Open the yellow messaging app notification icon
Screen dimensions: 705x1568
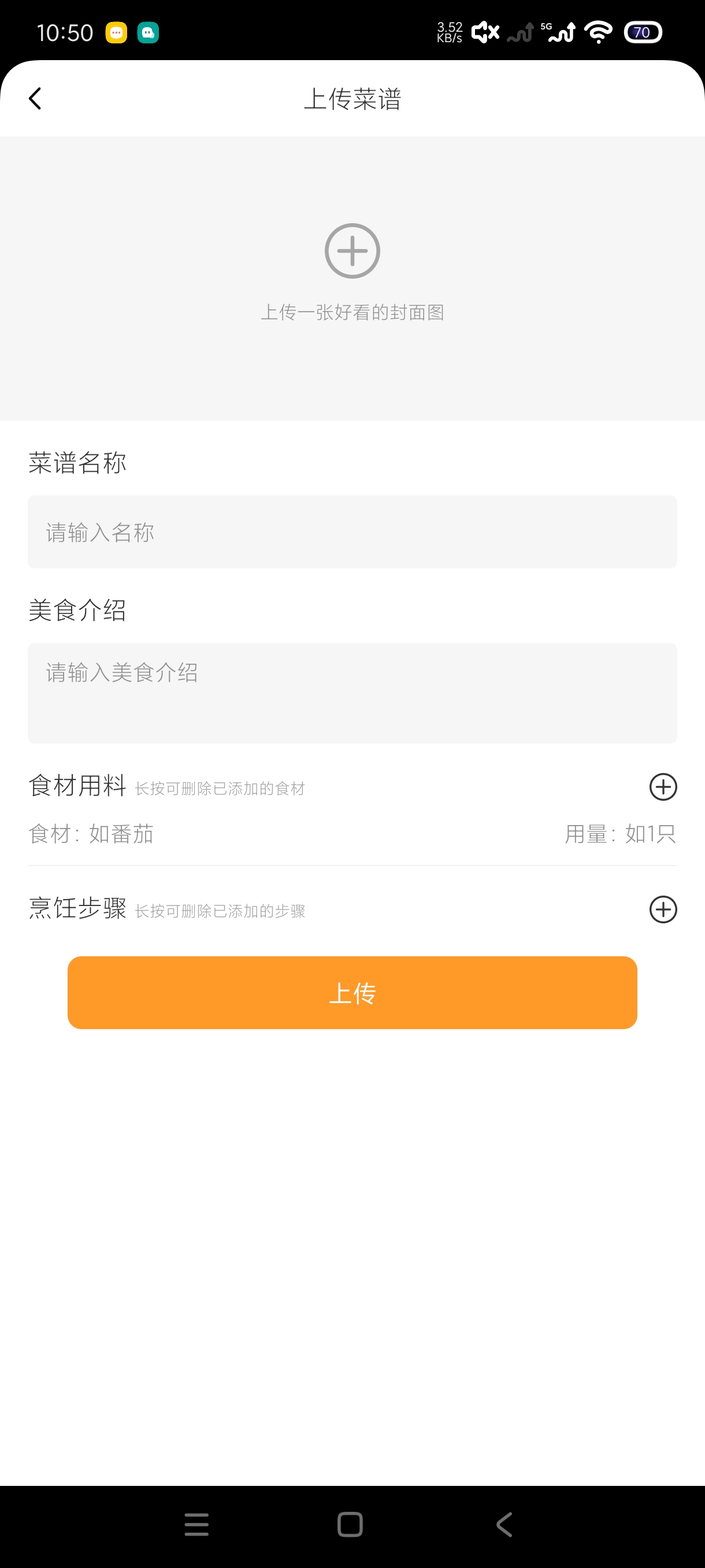pyautogui.click(x=117, y=33)
